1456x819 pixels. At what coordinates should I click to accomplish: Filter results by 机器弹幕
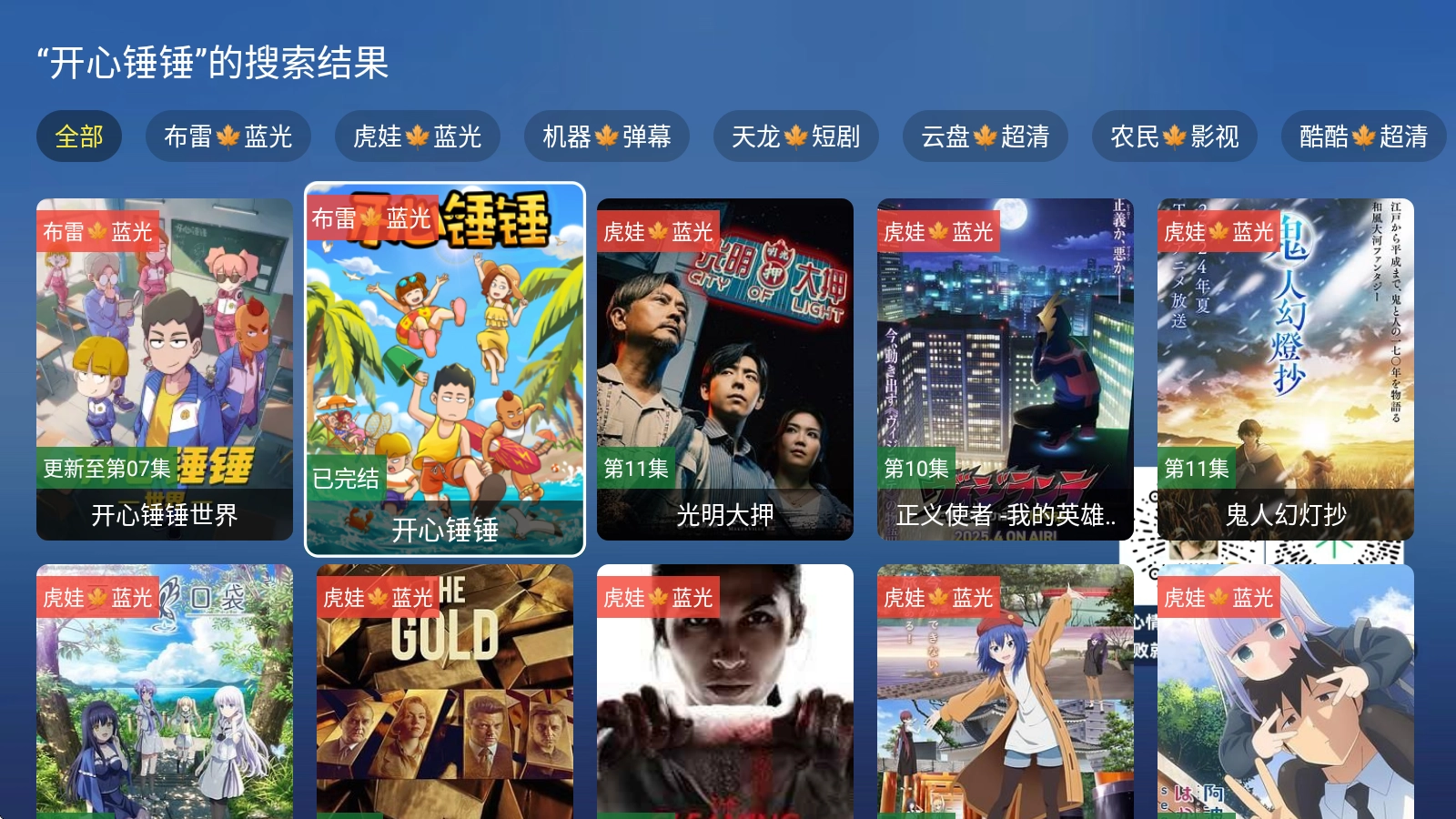tap(607, 136)
